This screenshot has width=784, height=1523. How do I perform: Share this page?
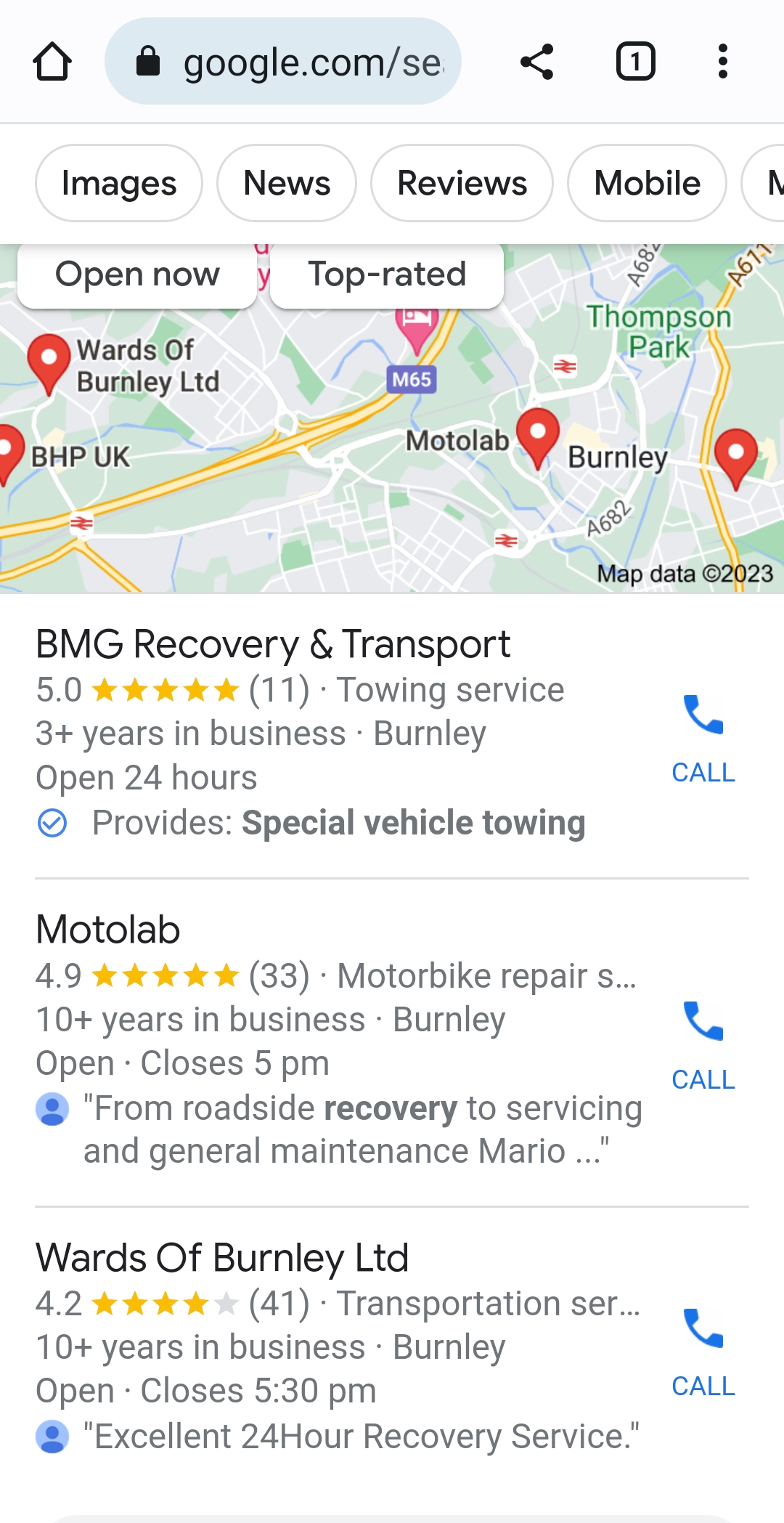click(537, 62)
